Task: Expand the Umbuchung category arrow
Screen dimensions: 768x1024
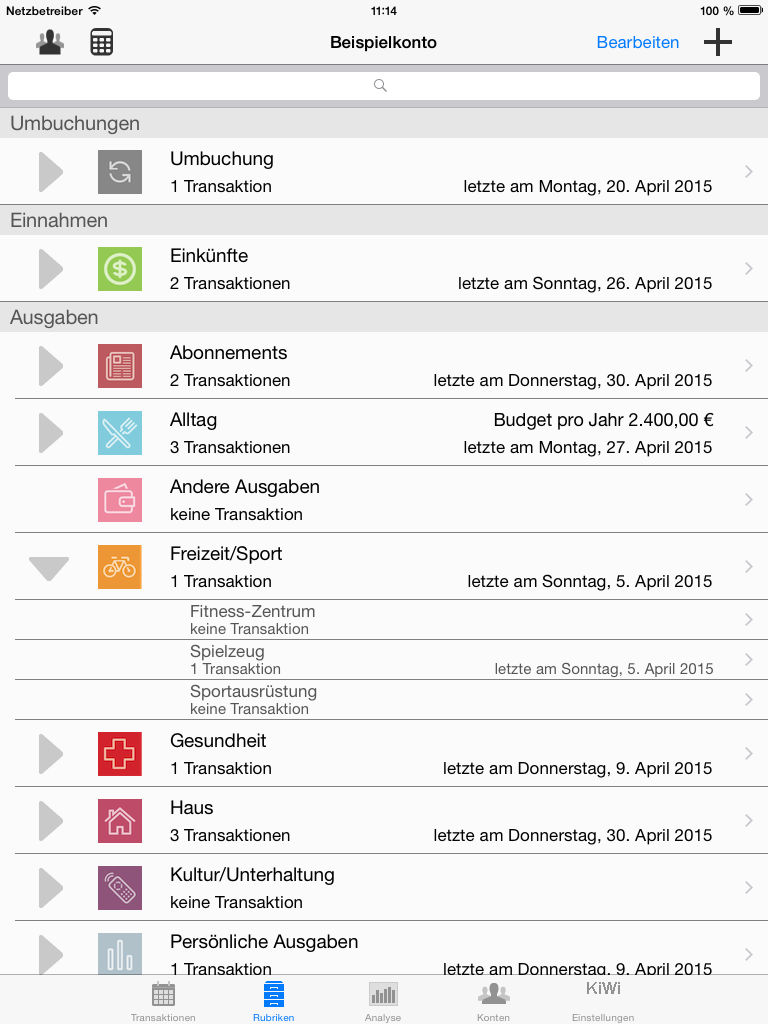Action: point(50,172)
